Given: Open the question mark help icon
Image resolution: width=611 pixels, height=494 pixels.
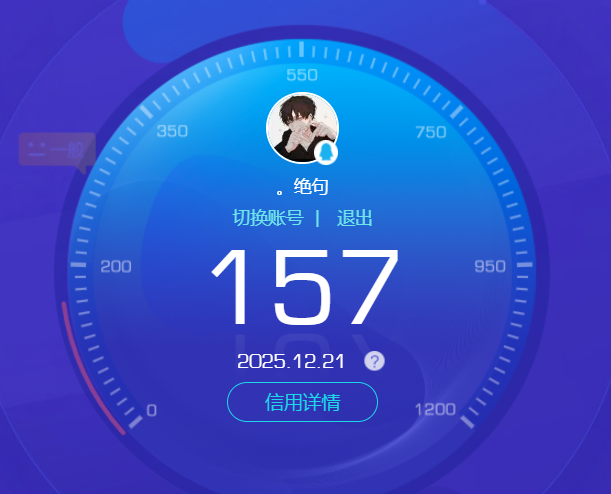Looking at the screenshot, I should 374,361.
